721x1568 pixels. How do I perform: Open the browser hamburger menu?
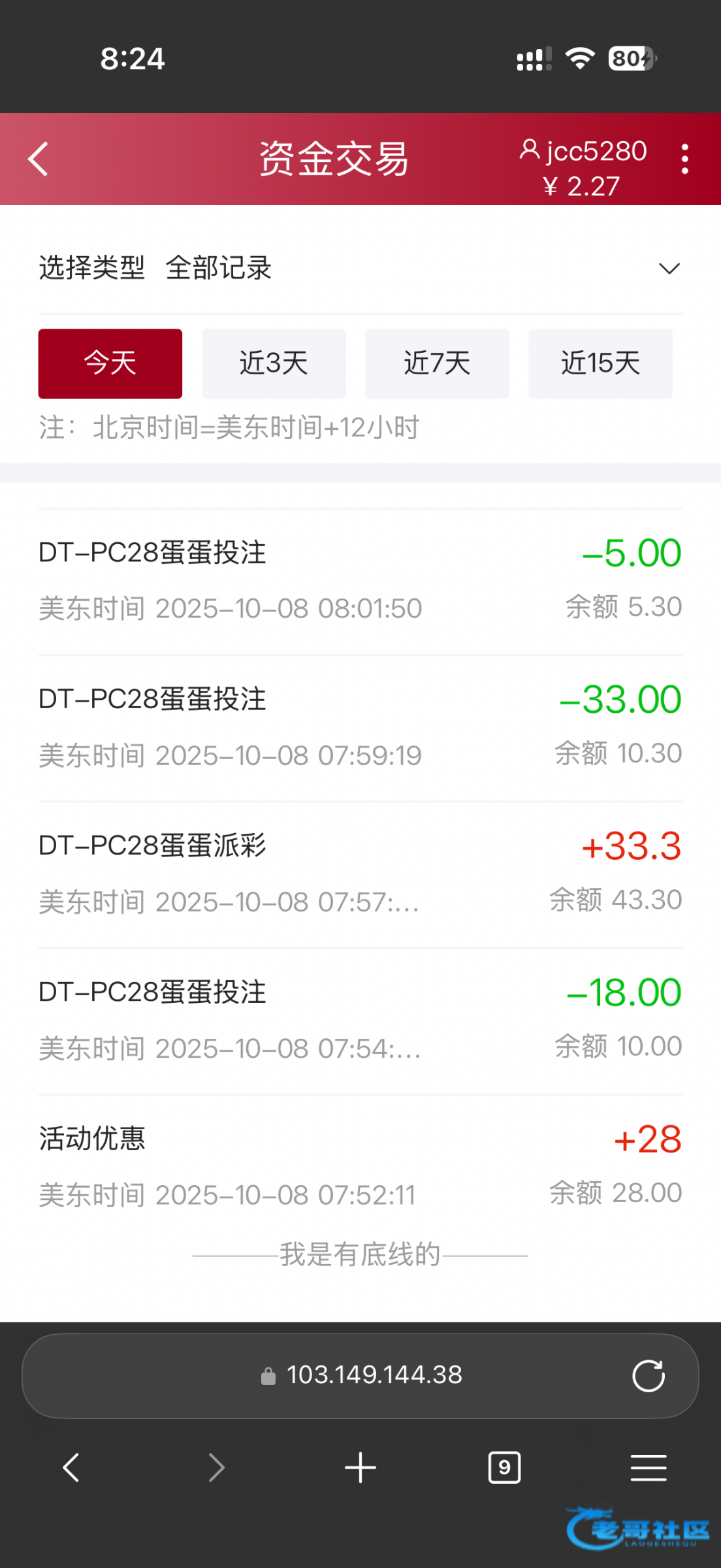[x=648, y=1467]
